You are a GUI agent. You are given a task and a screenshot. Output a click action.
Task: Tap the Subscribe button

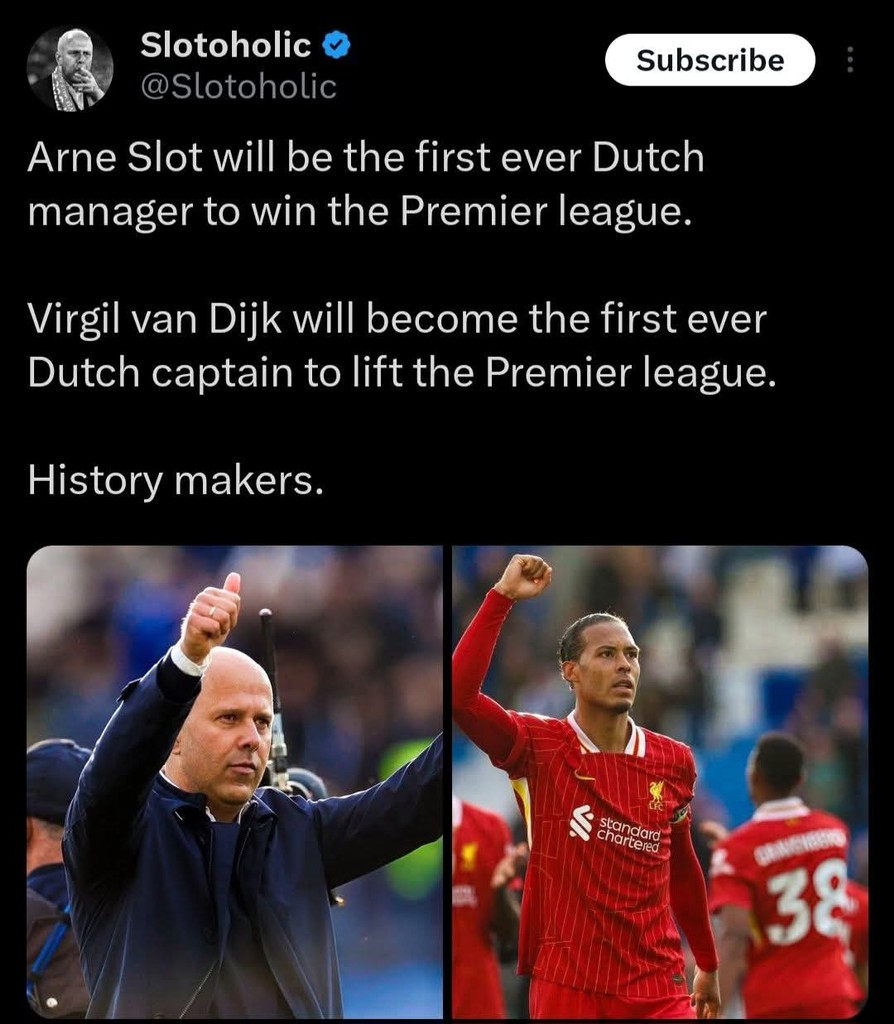[x=710, y=60]
